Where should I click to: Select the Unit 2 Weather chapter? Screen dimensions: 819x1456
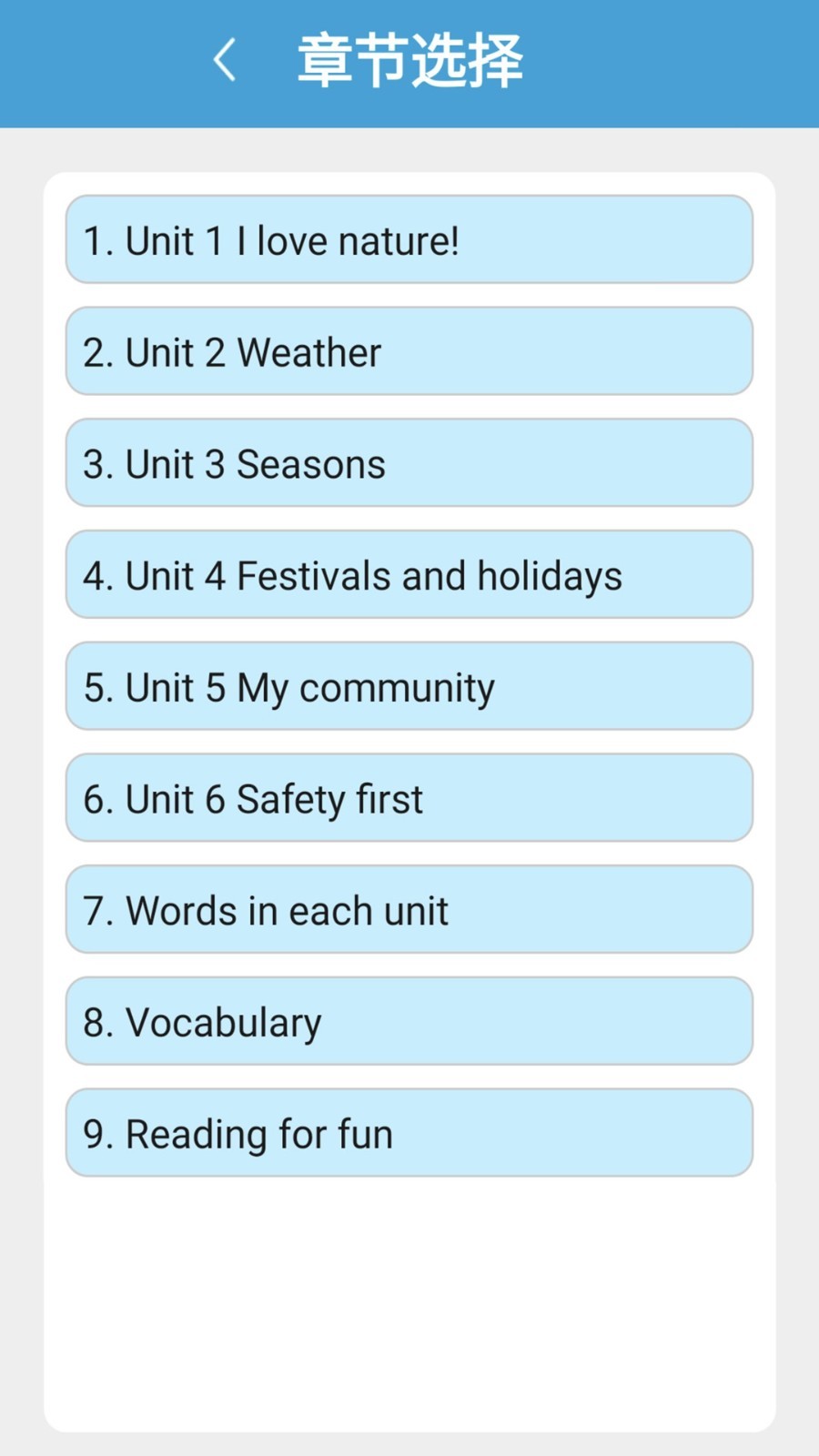tap(409, 351)
